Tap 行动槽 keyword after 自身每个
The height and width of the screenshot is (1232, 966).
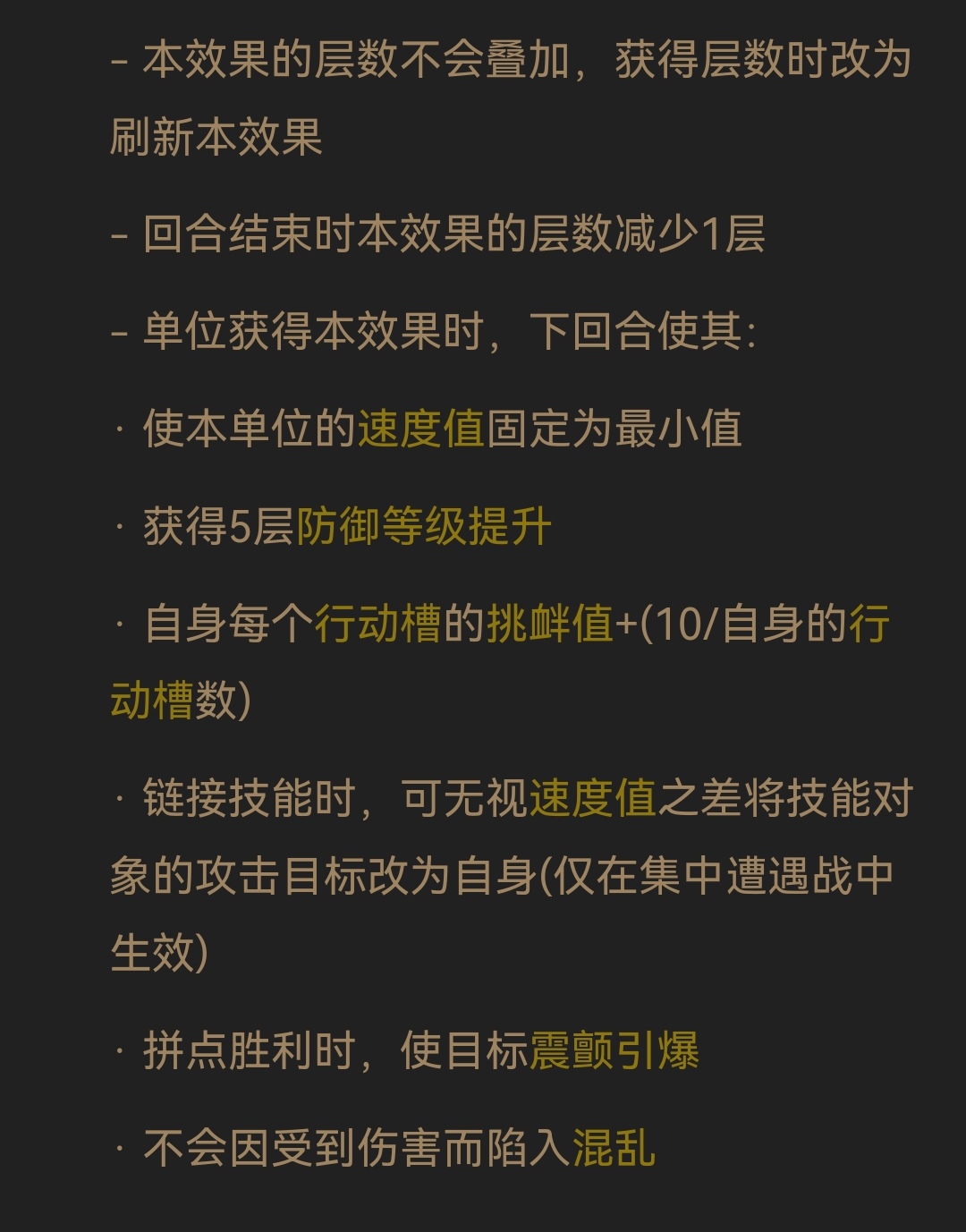pyautogui.click(x=377, y=624)
